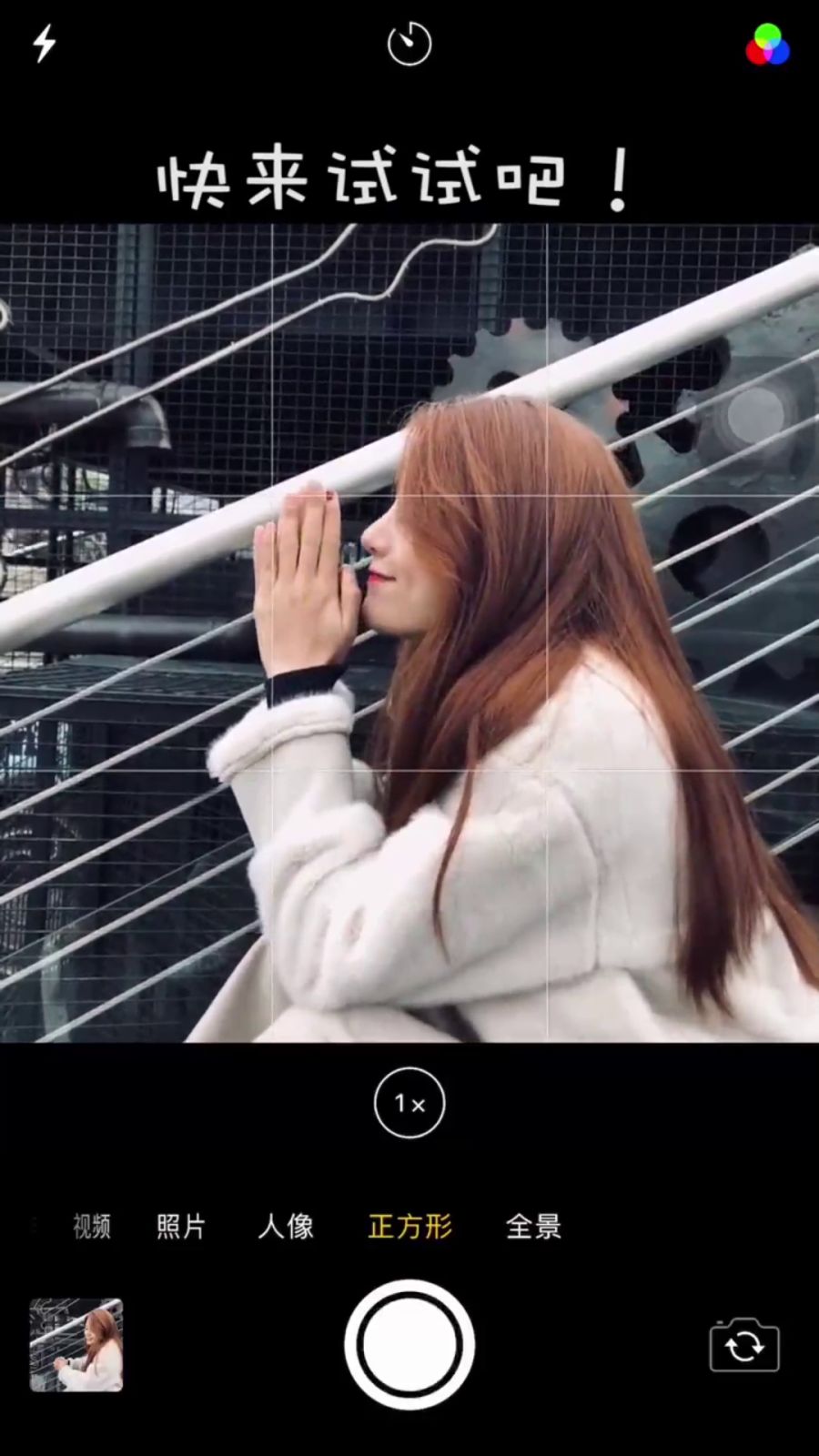Viewport: 819px width, 1456px height.
Task: Toggle the flash icon
Action: click(45, 44)
